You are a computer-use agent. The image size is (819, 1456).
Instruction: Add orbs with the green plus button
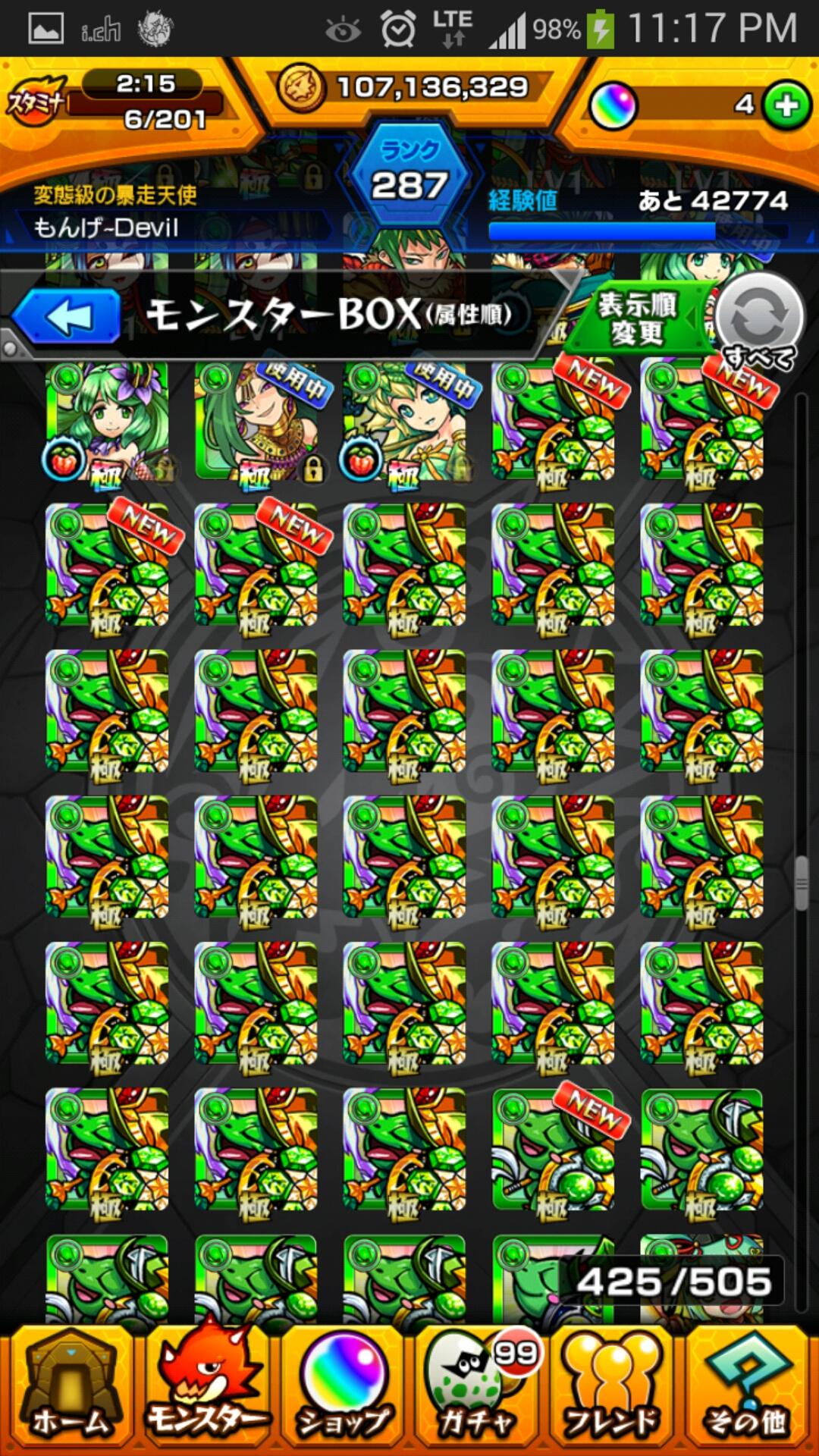786,105
